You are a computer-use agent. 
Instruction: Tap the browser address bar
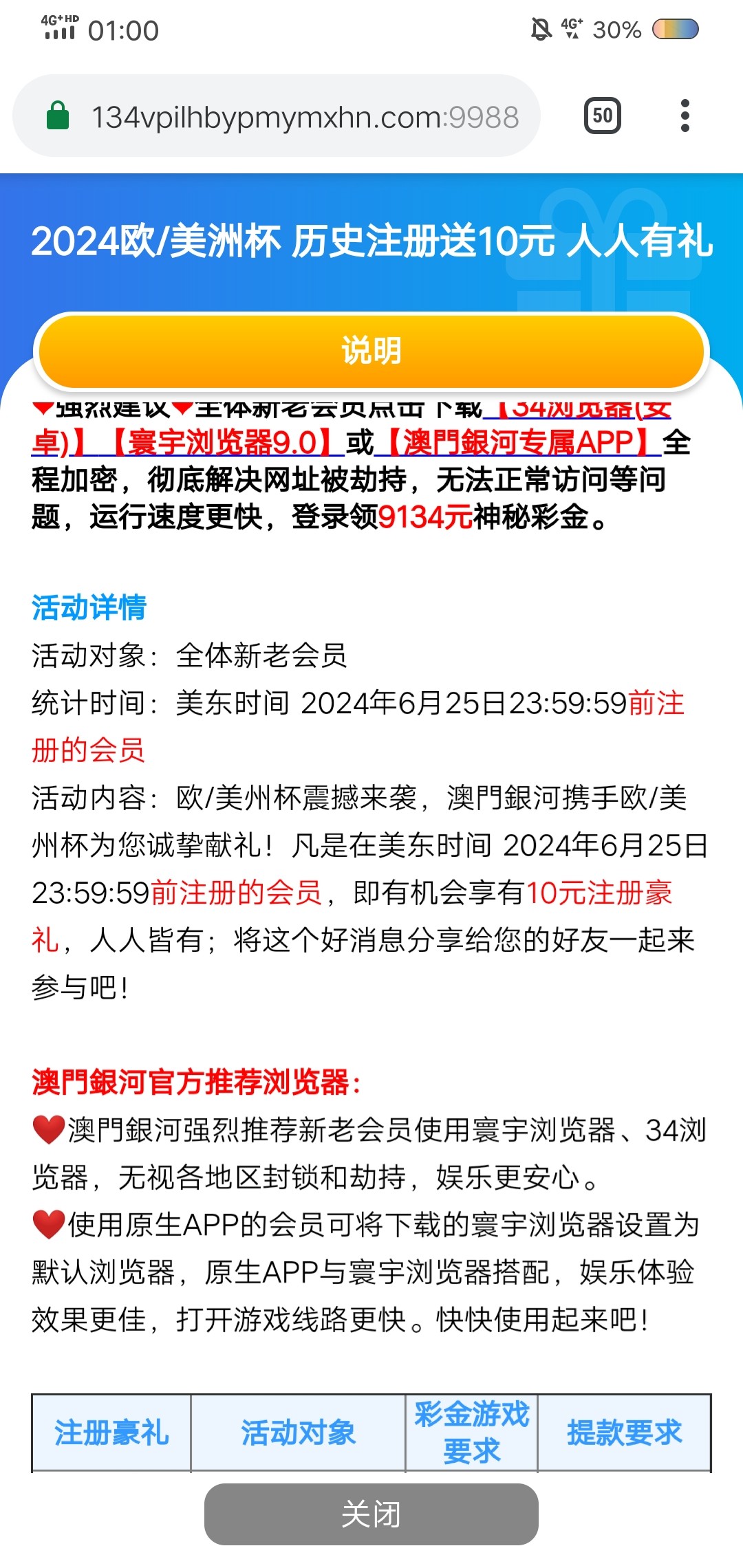click(277, 116)
